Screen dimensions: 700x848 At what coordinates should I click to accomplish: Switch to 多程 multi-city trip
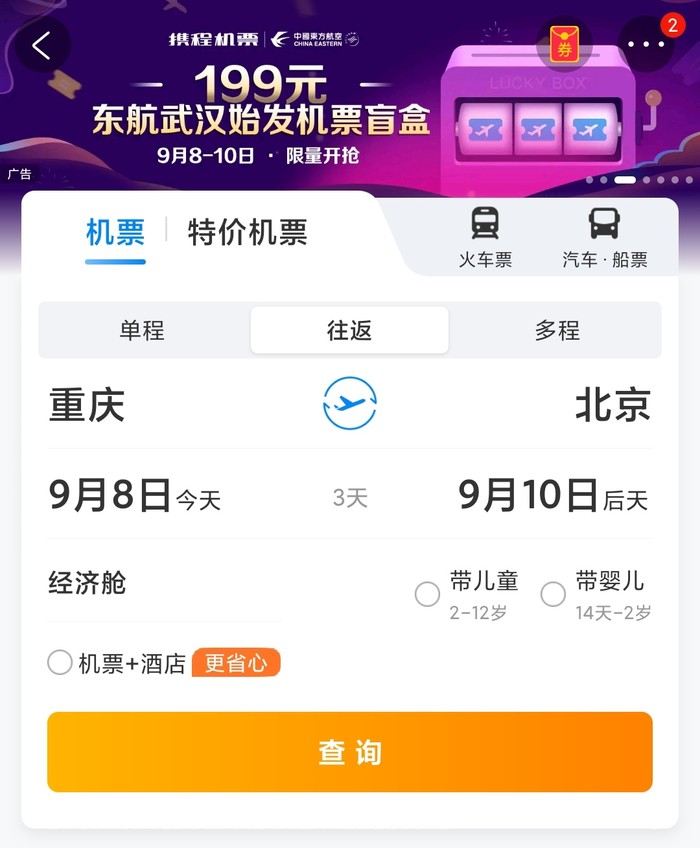coord(557,330)
